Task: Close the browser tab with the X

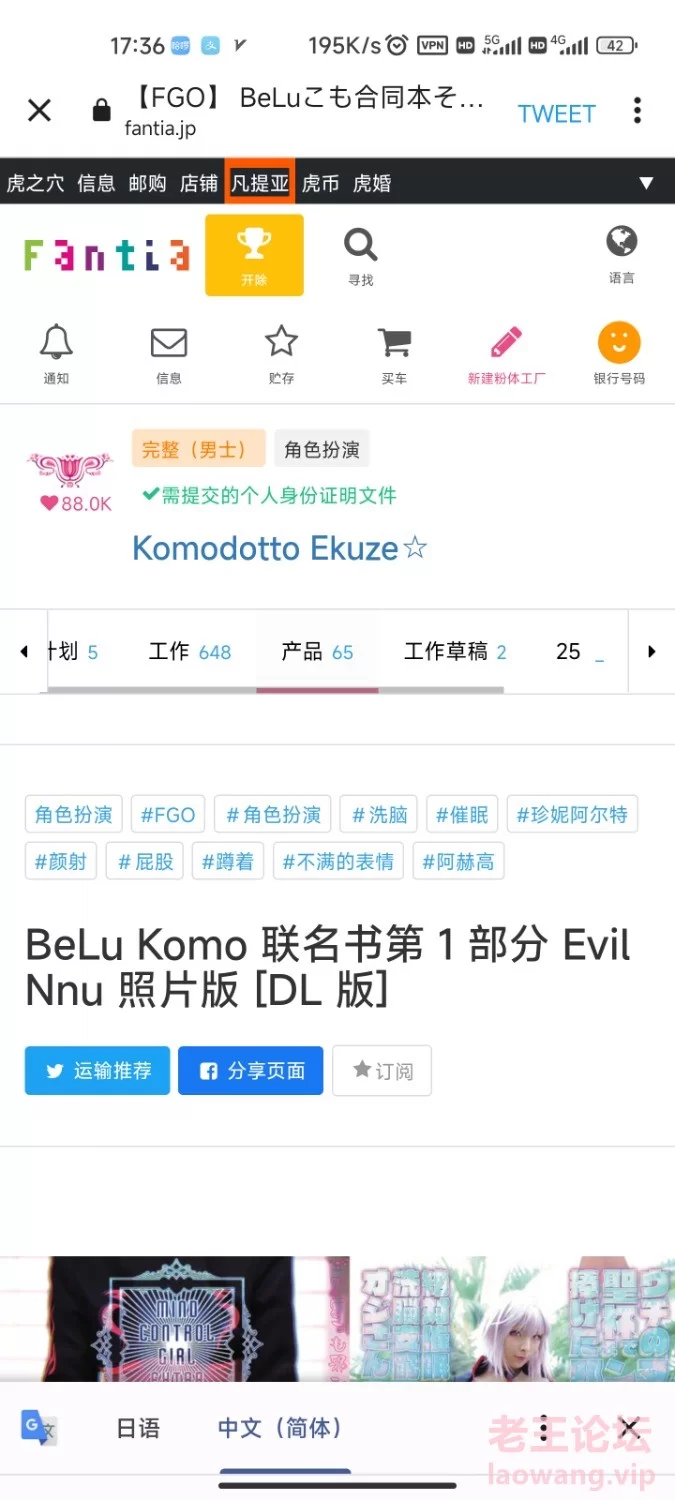Action: pos(39,111)
